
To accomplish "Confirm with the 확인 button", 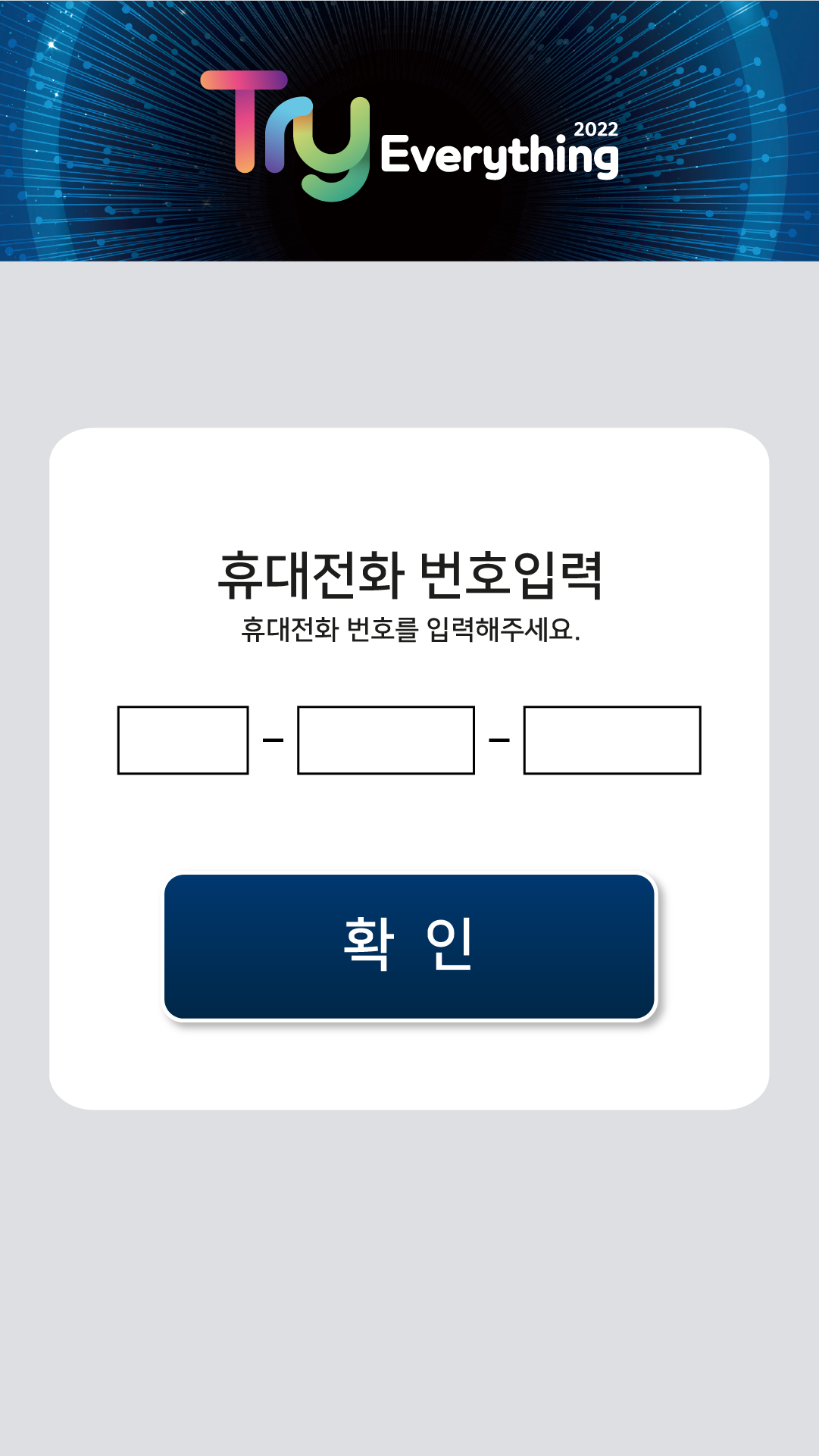I will tap(409, 946).
